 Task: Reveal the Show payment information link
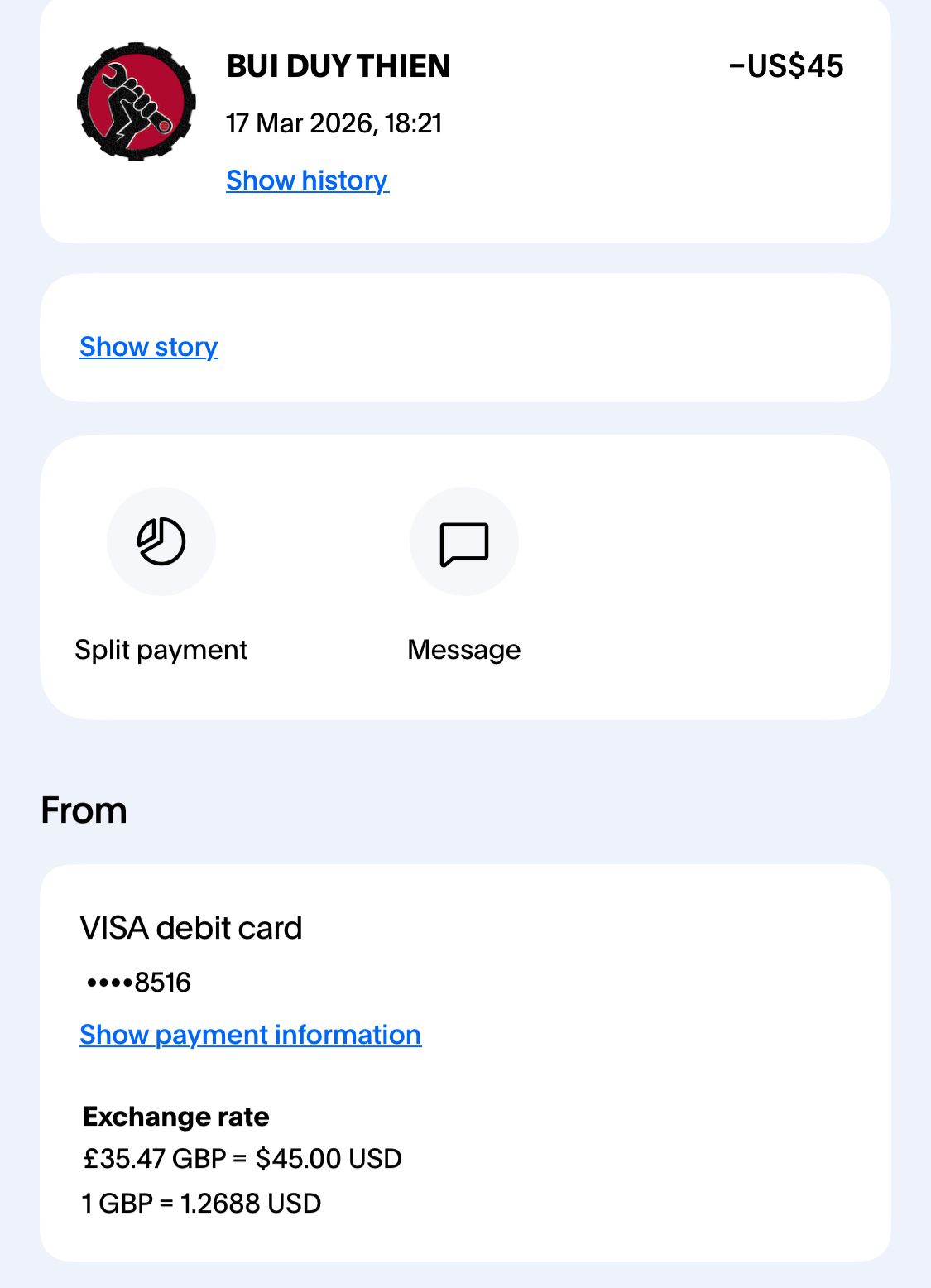(x=250, y=1035)
